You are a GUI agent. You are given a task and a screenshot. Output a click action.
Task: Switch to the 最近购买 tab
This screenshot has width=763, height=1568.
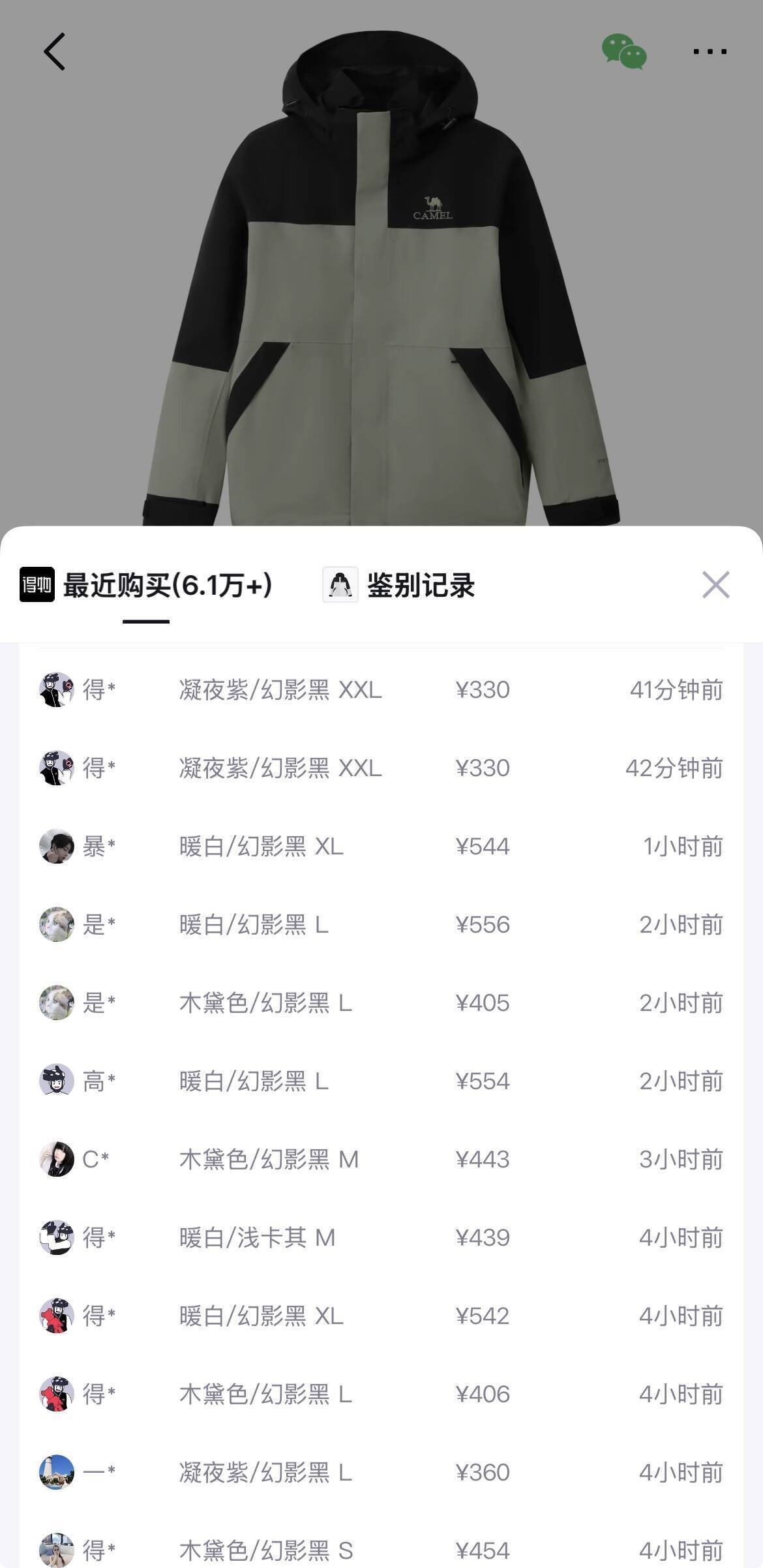(x=147, y=585)
